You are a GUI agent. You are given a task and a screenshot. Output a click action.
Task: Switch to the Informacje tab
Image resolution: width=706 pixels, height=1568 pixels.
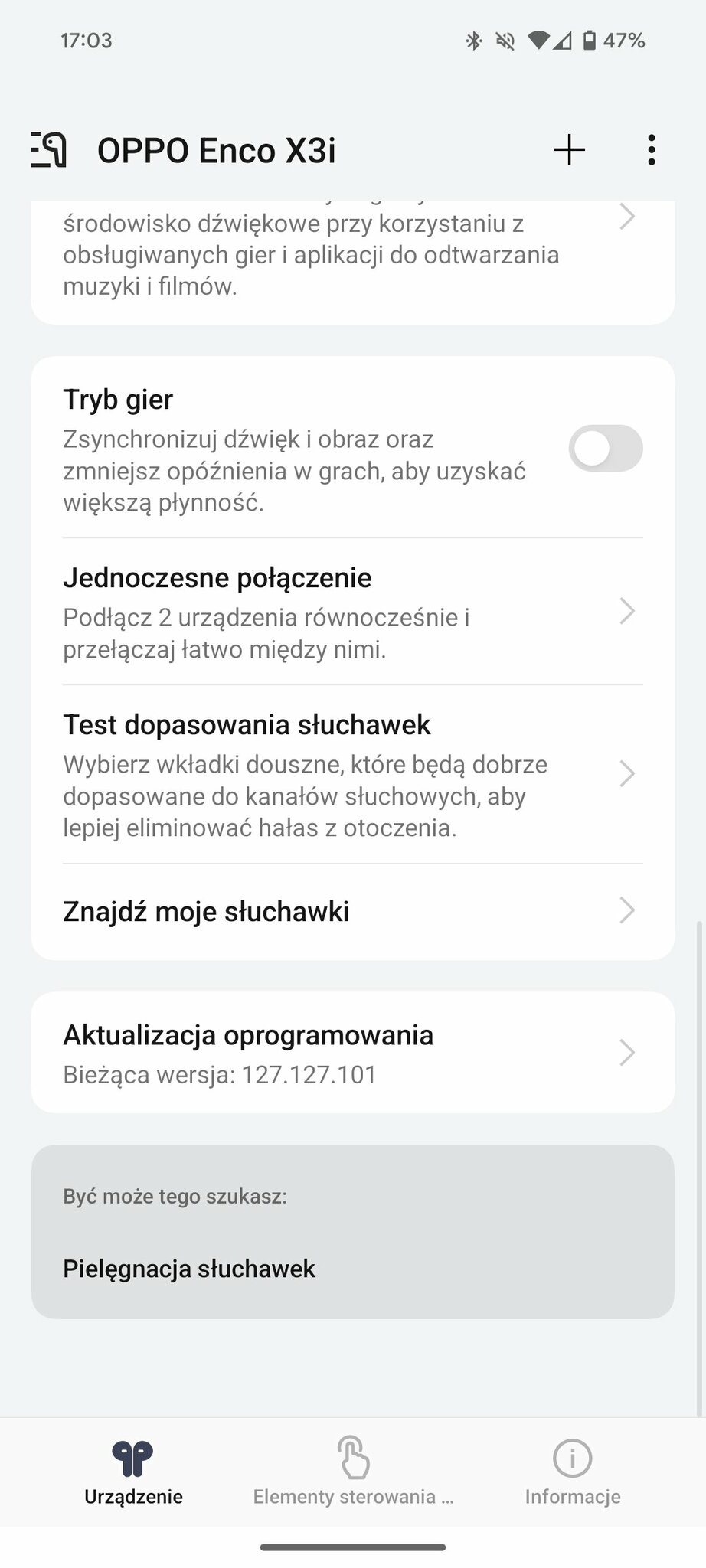click(572, 1472)
